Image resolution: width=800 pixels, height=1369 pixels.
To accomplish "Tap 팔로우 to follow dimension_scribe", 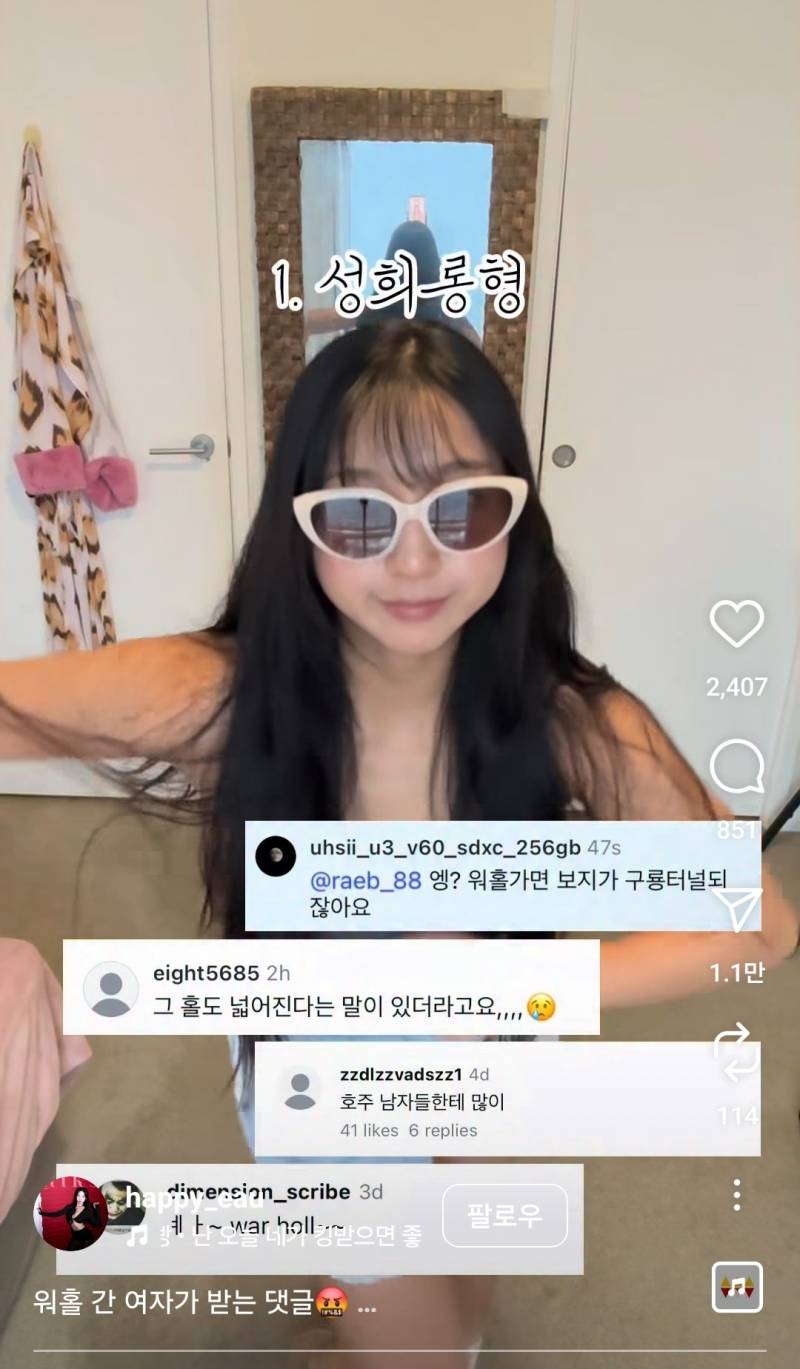I will pyautogui.click(x=506, y=1214).
